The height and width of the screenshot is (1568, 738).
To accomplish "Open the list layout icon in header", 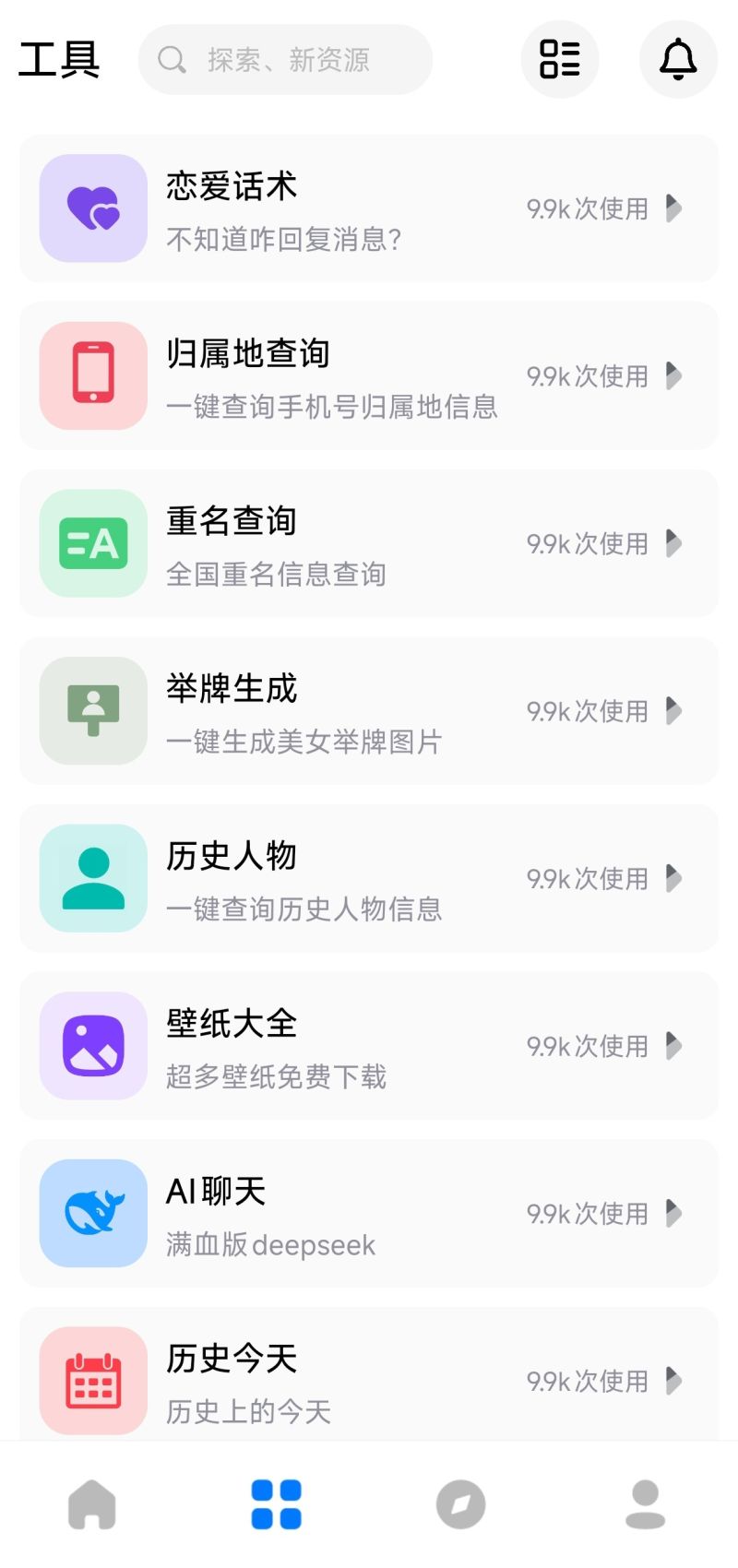I will coord(560,60).
